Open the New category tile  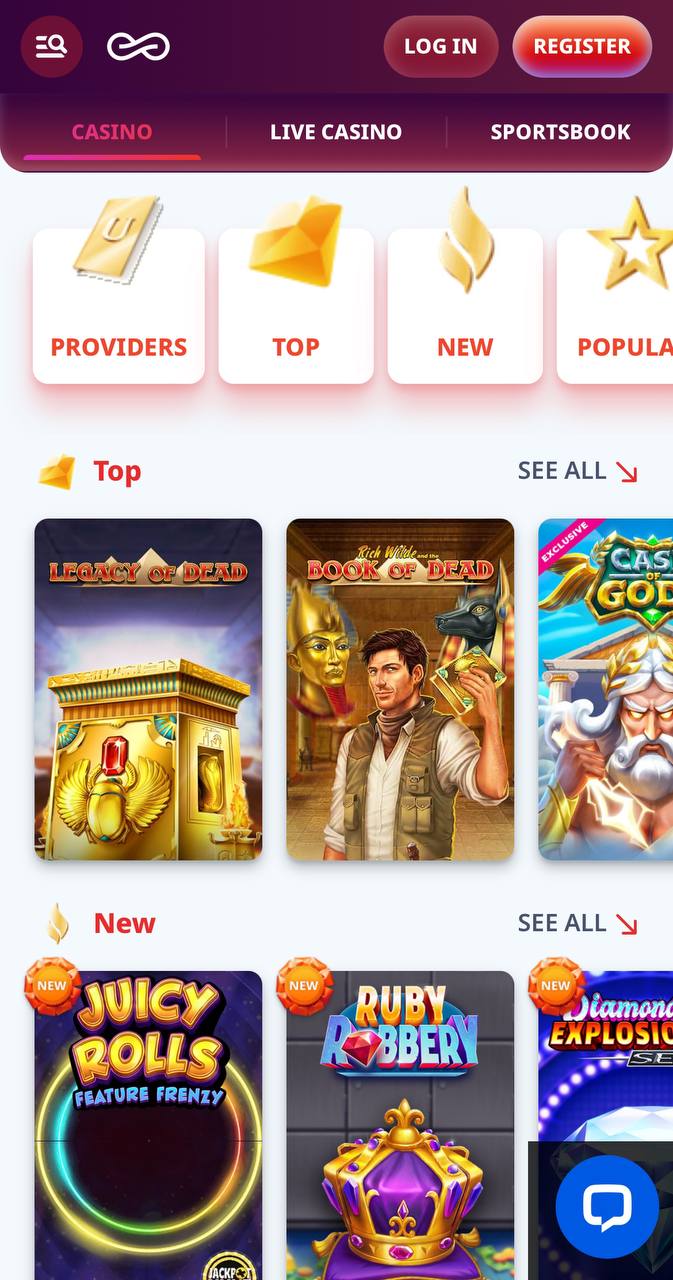(465, 306)
